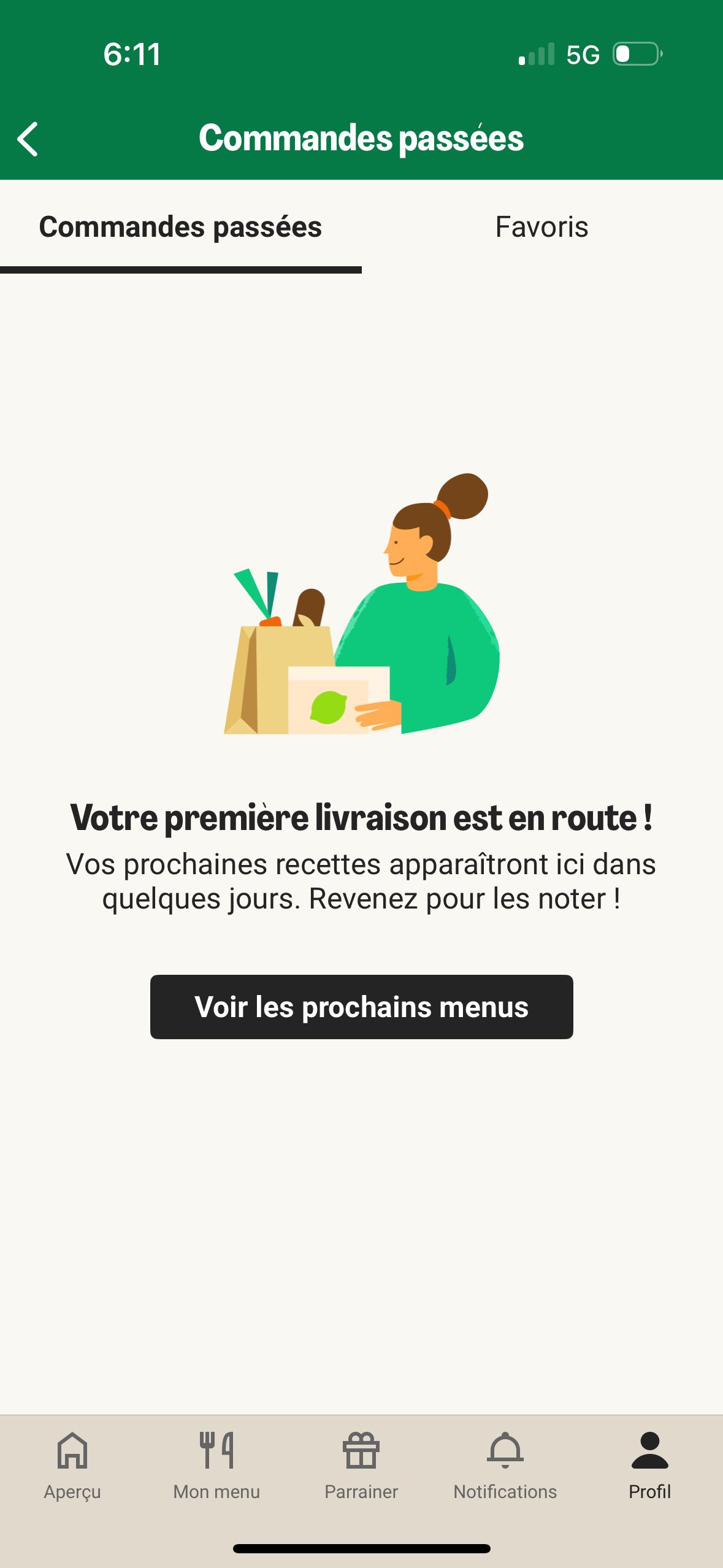723x1568 pixels.
Task: Select the Commandes passées tab
Action: [180, 227]
